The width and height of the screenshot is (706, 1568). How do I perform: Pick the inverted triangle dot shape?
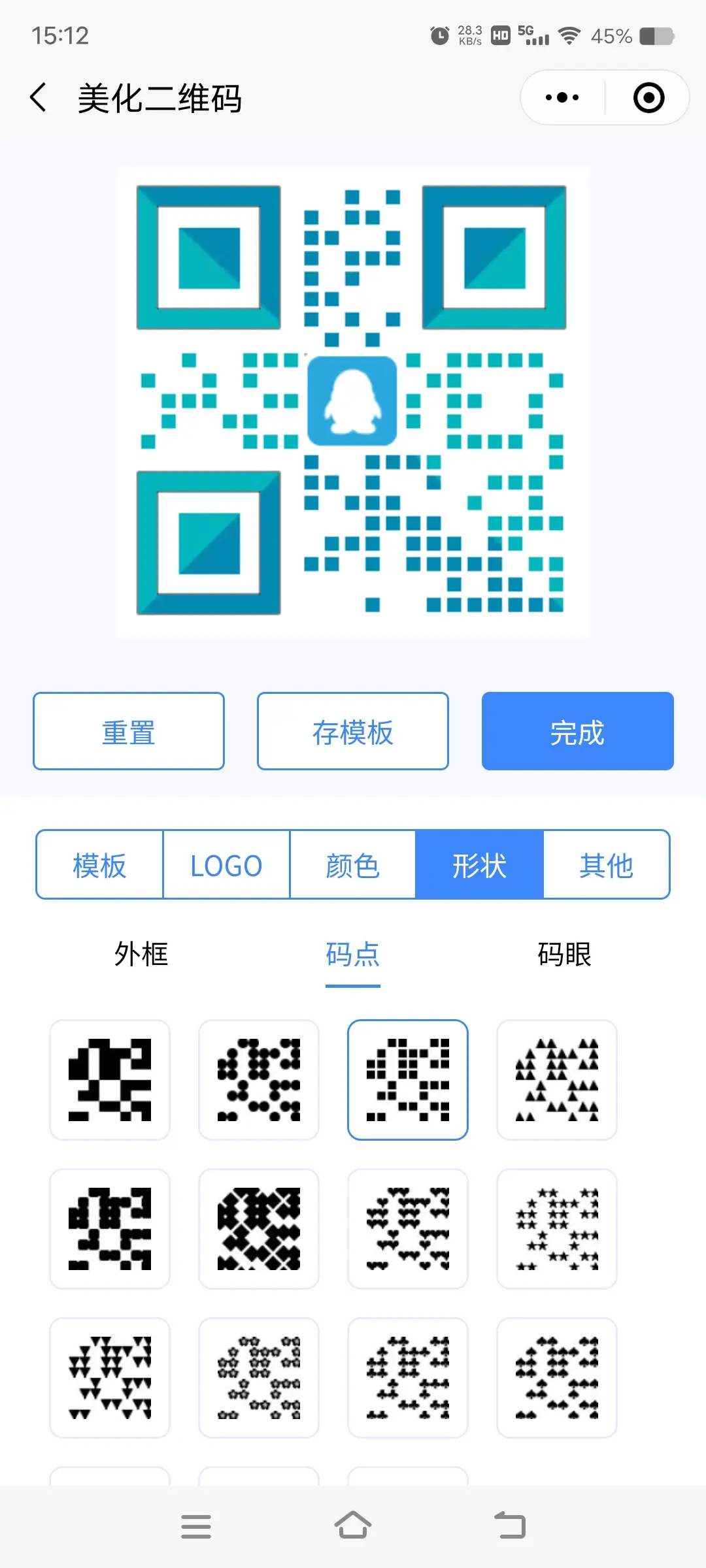[110, 1378]
